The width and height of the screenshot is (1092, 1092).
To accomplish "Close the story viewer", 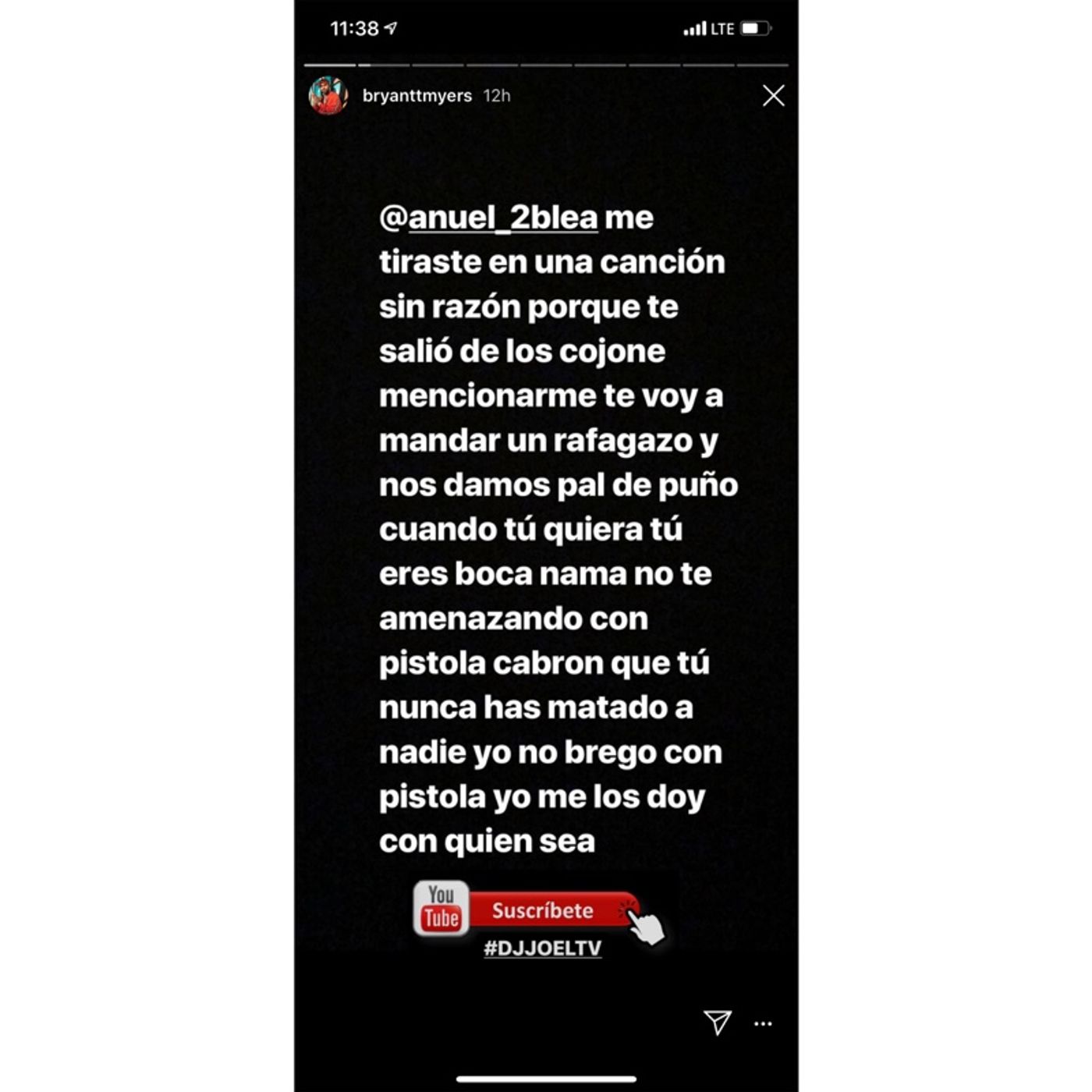I will point(773,96).
